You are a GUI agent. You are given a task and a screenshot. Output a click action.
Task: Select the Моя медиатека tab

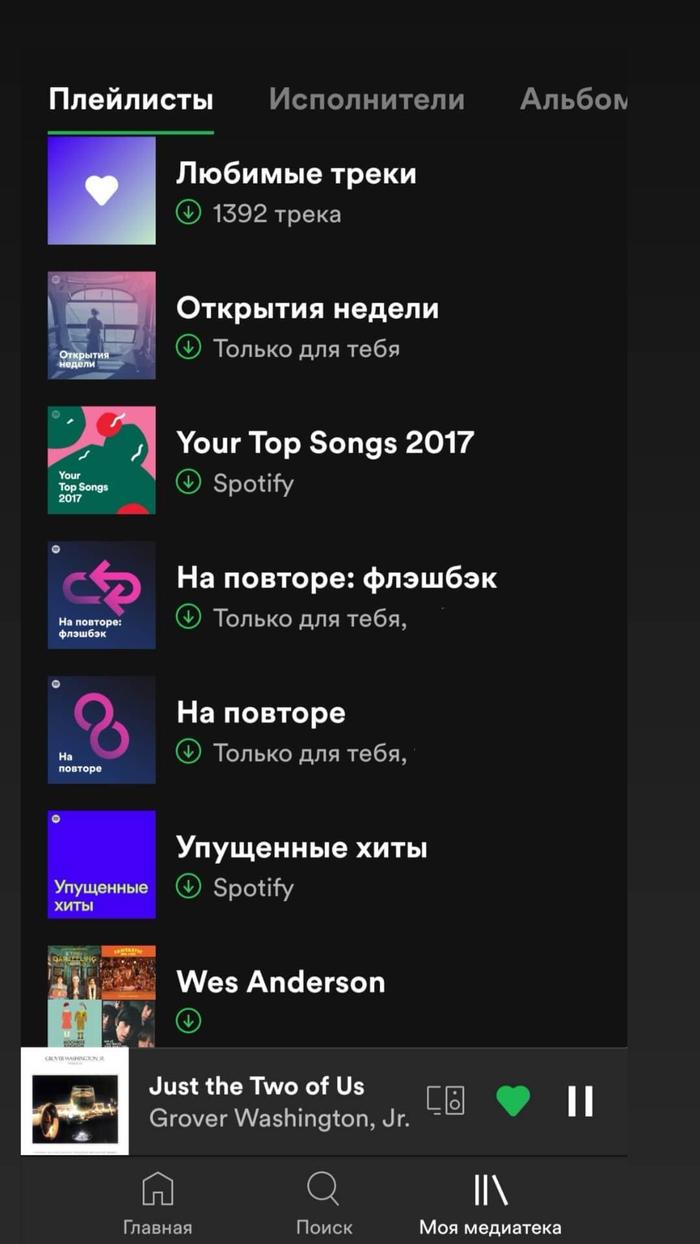(490, 1203)
